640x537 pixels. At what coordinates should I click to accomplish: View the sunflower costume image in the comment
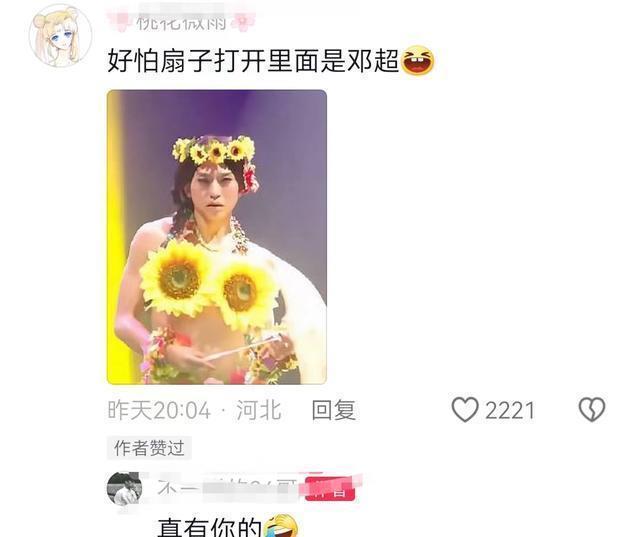(217, 237)
